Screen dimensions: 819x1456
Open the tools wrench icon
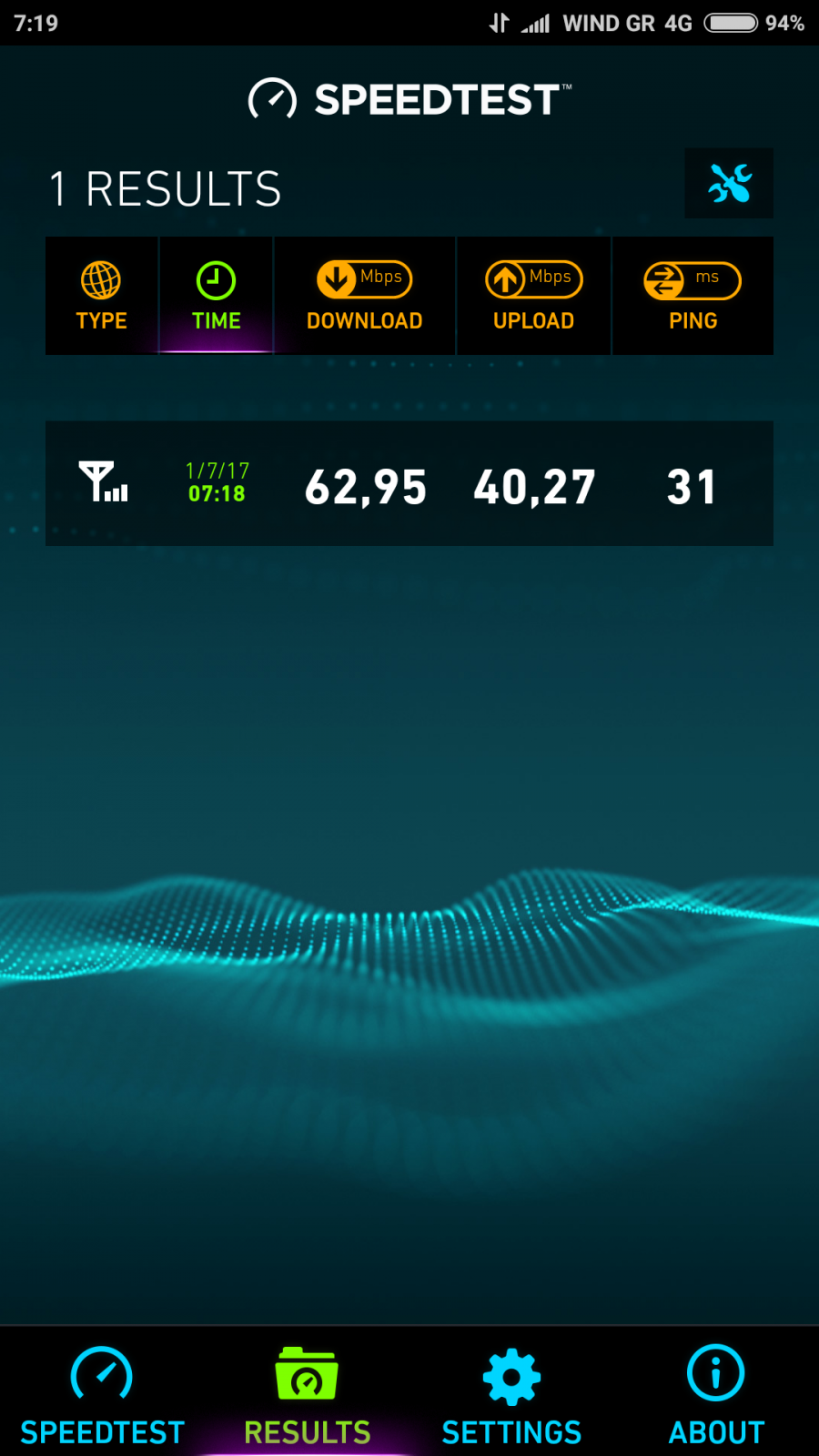pos(729,183)
